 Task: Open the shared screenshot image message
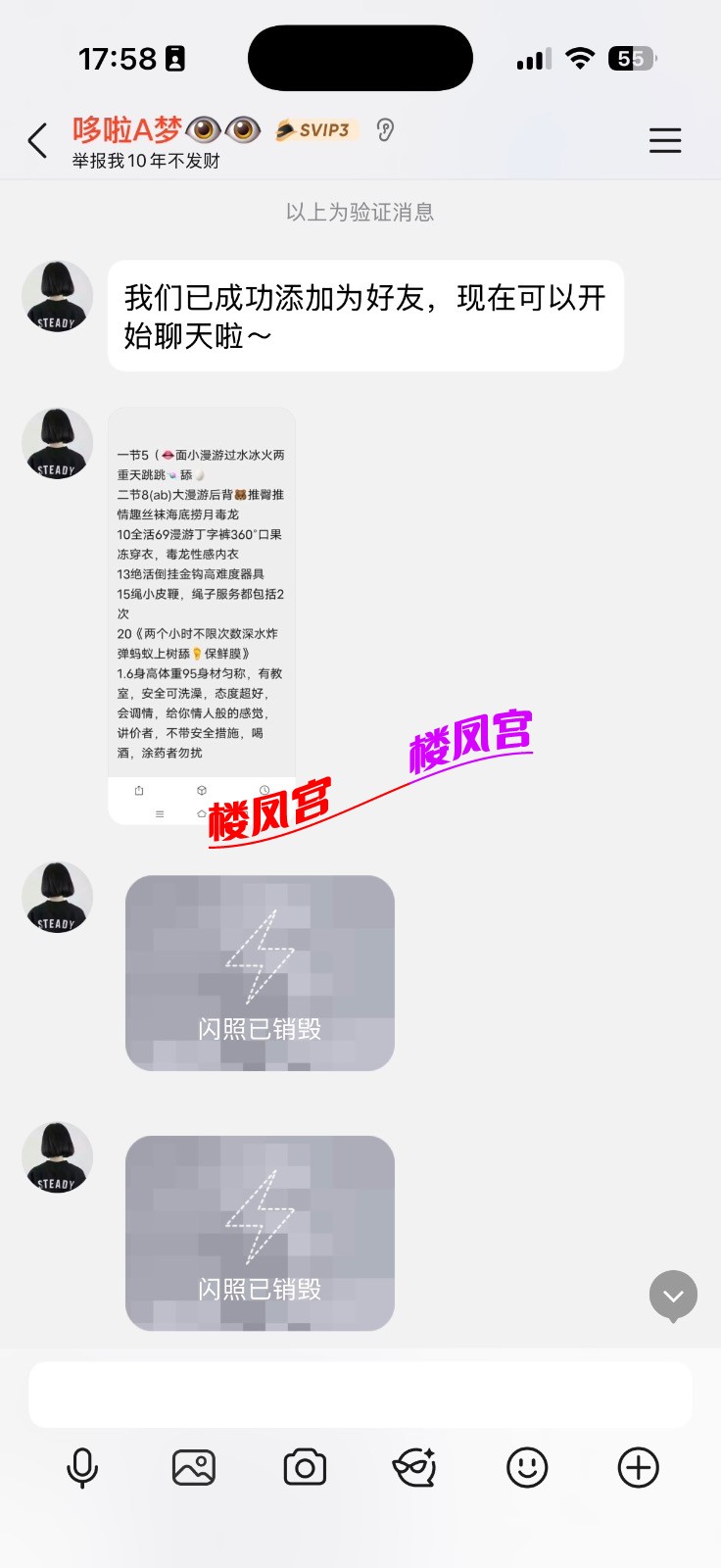pyautogui.click(x=202, y=614)
